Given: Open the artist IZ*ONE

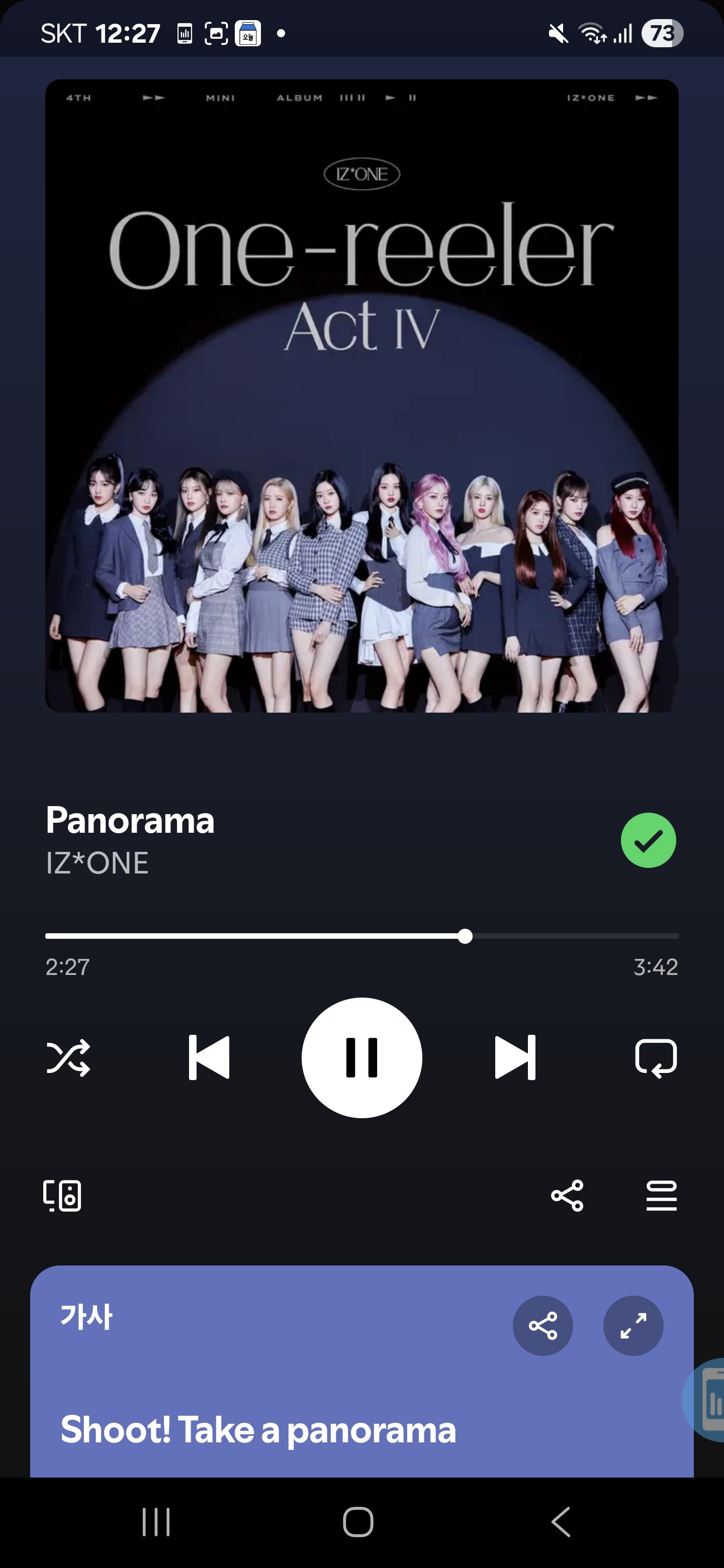Looking at the screenshot, I should coord(98,863).
